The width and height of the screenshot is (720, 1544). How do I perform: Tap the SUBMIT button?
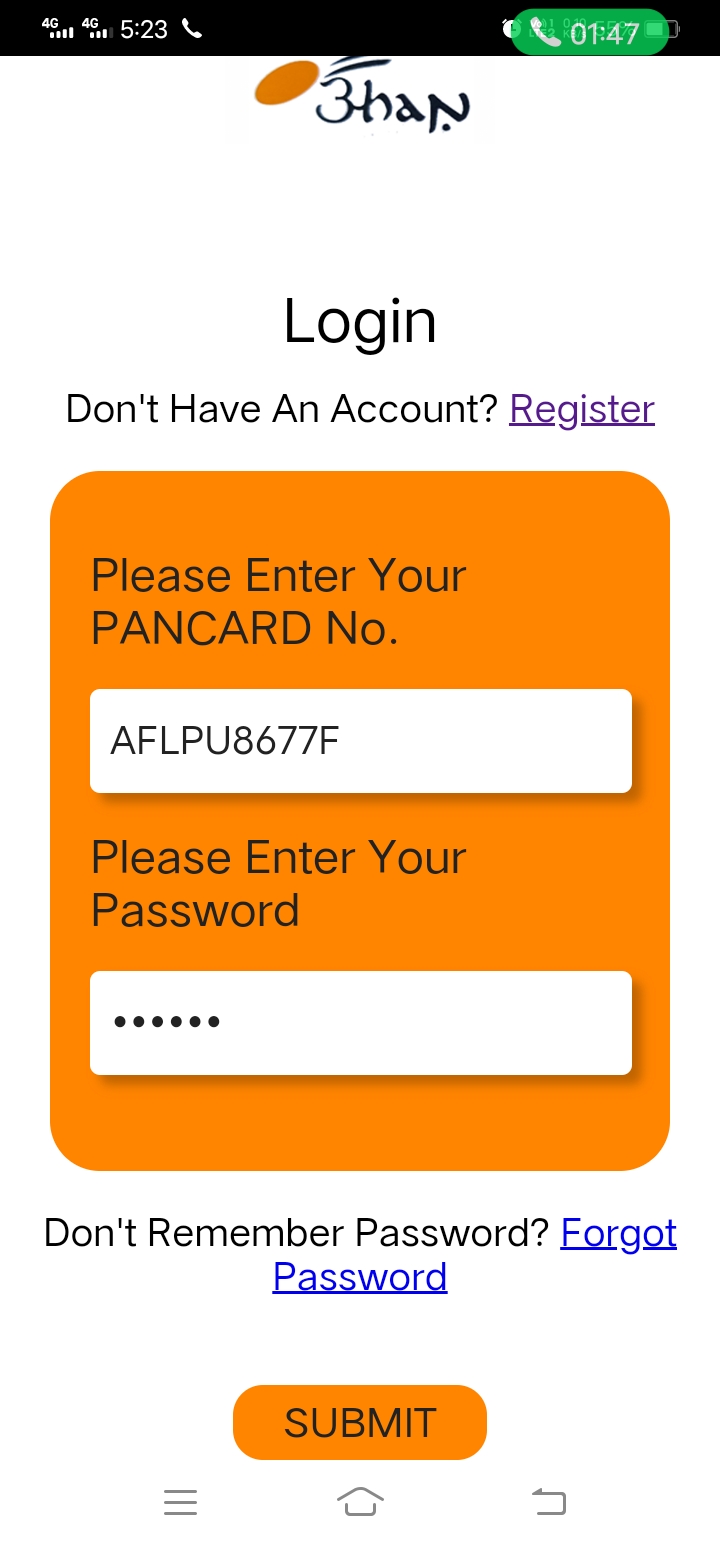pyautogui.click(x=360, y=1422)
